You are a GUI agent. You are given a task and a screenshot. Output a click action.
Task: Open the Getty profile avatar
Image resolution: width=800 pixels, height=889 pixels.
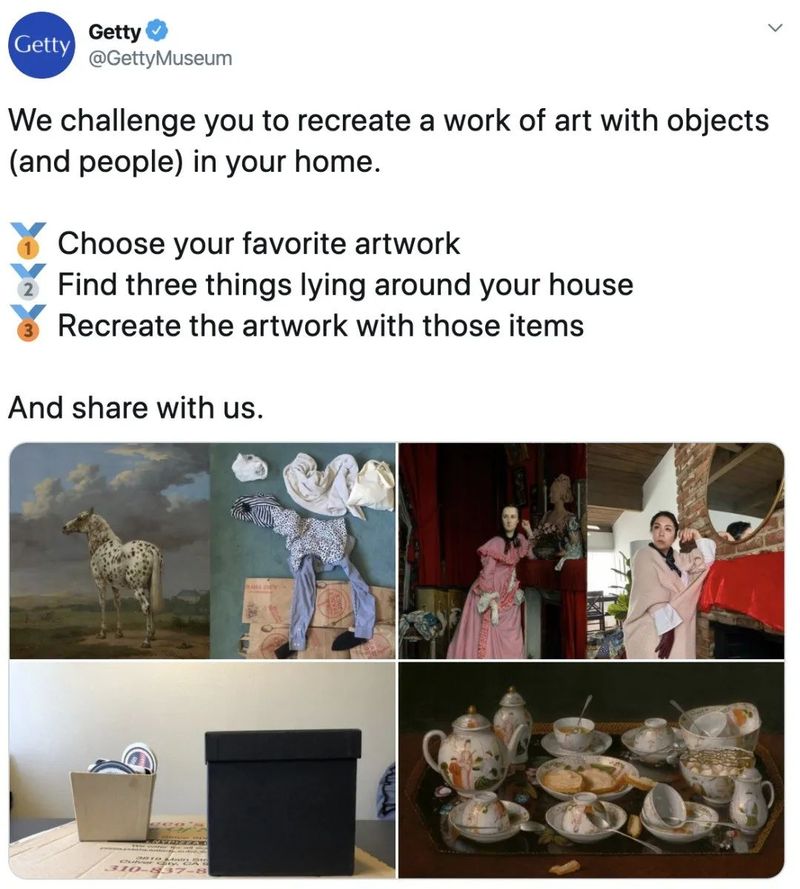pyautogui.click(x=41, y=45)
